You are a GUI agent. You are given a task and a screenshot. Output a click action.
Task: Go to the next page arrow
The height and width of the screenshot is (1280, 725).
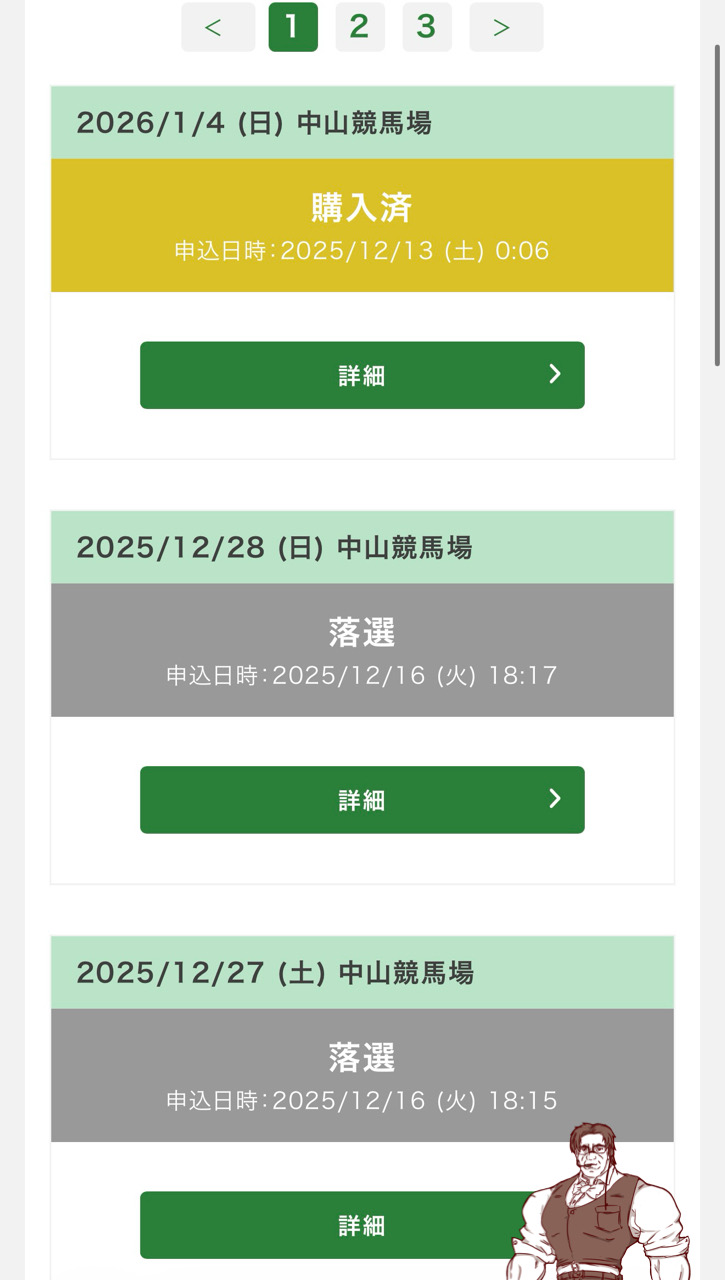point(506,27)
